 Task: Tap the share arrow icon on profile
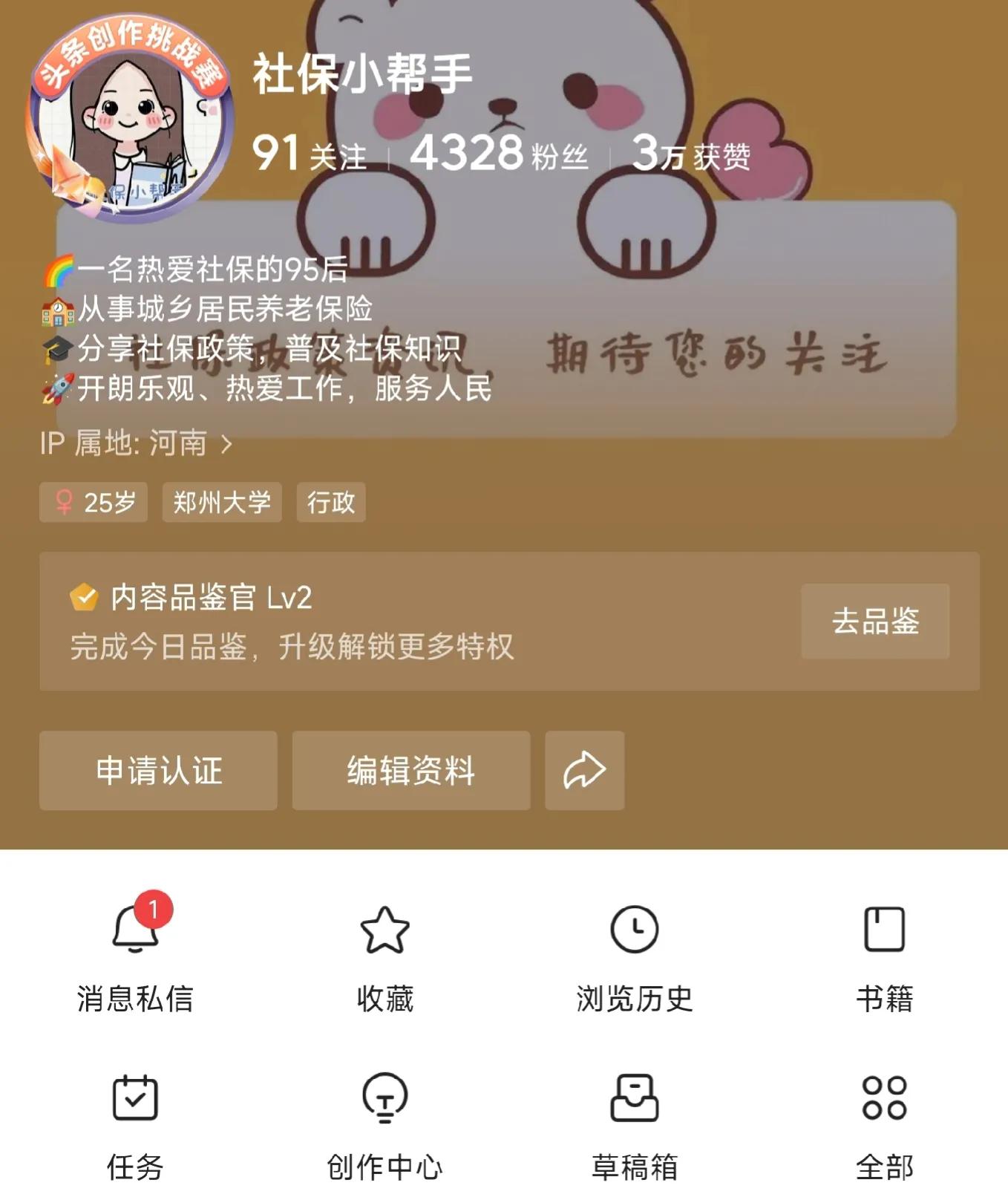584,770
